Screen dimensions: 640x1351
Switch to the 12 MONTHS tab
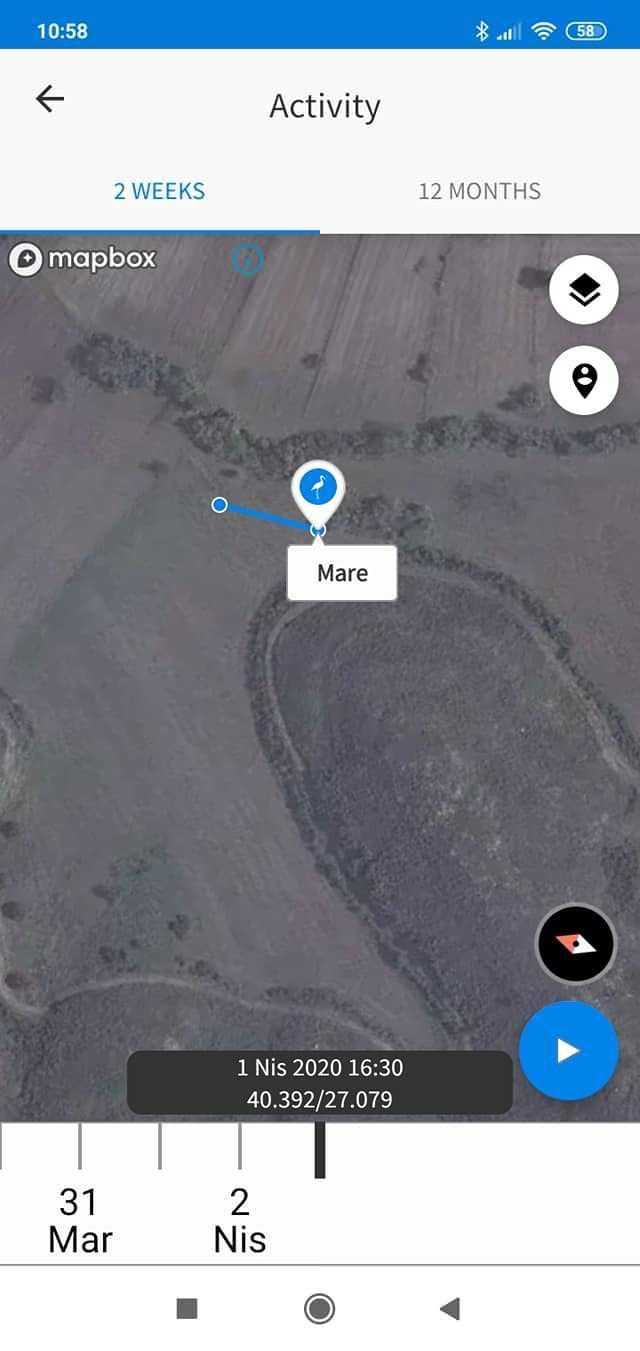click(x=479, y=191)
